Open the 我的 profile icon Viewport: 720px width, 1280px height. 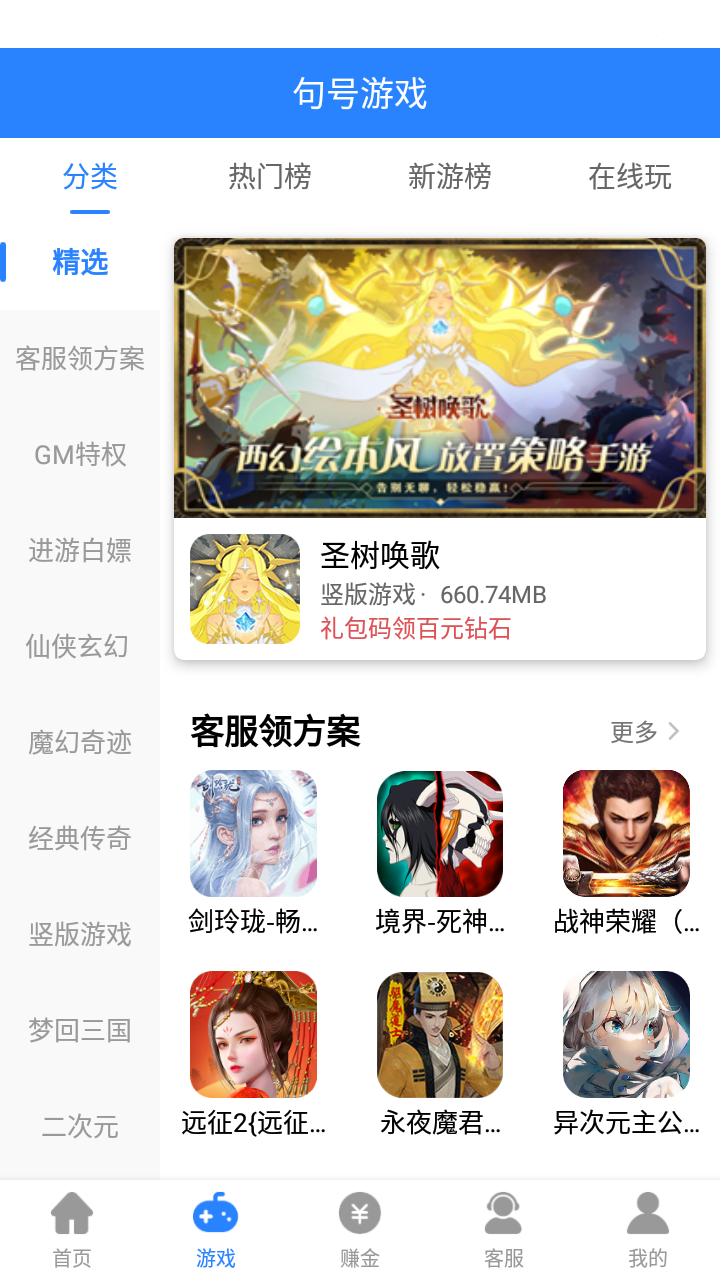pyautogui.click(x=647, y=1212)
